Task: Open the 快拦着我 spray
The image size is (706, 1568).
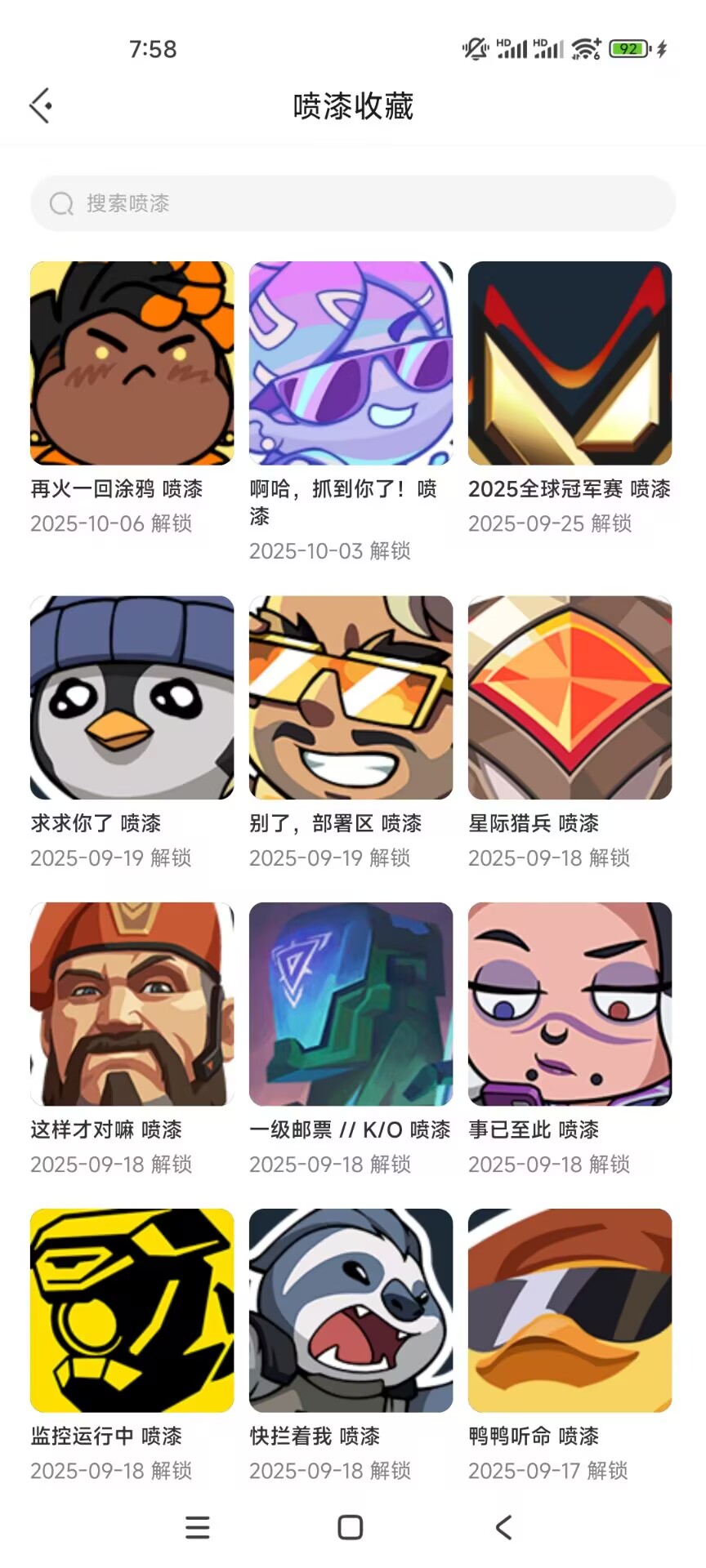Action: [x=351, y=1310]
